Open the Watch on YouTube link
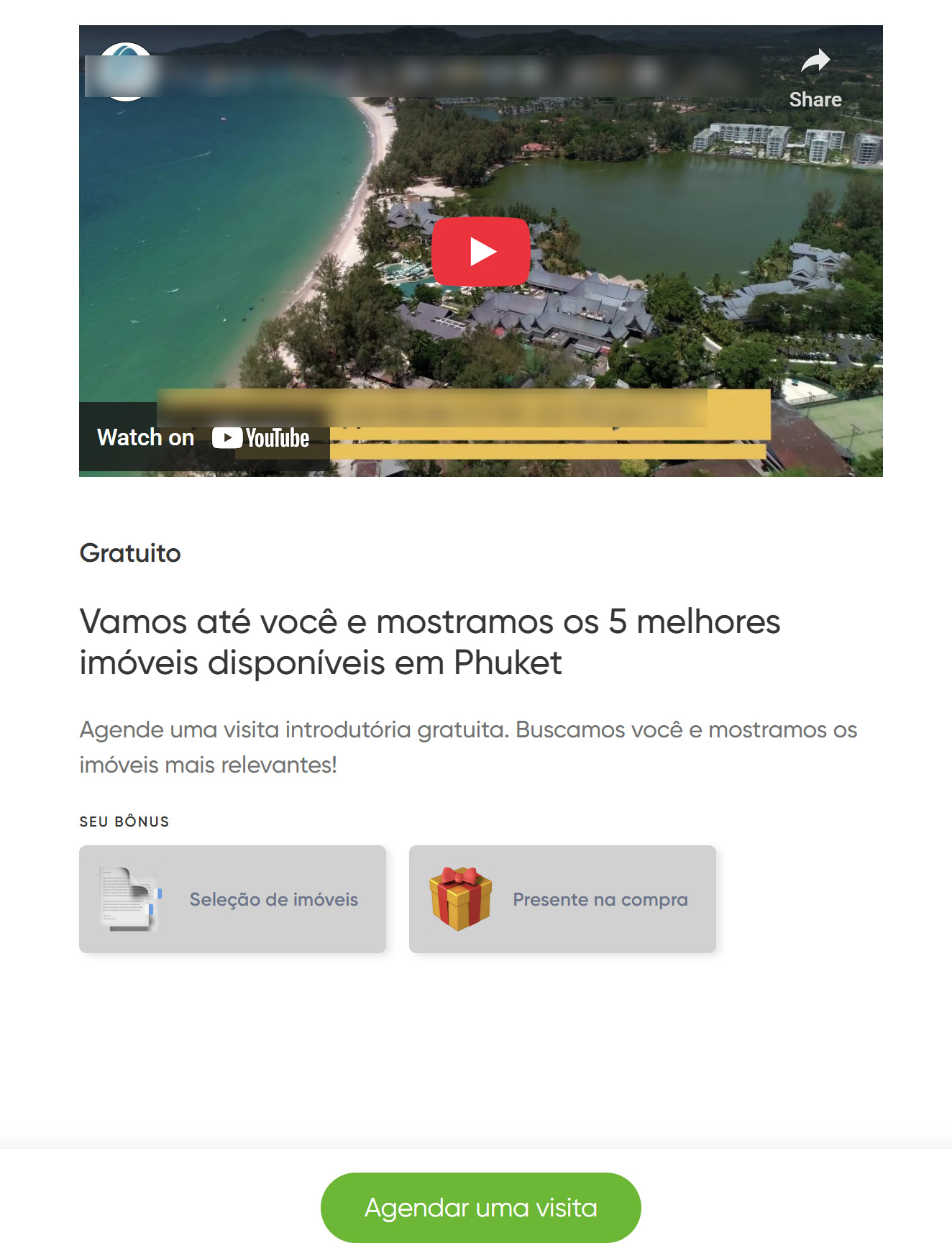 (203, 438)
